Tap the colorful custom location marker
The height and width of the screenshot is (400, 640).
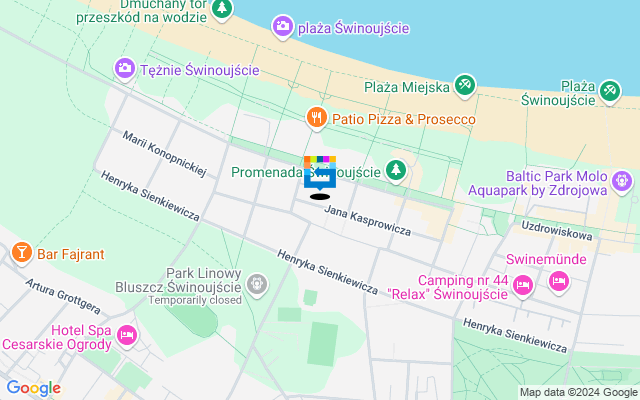click(319, 173)
